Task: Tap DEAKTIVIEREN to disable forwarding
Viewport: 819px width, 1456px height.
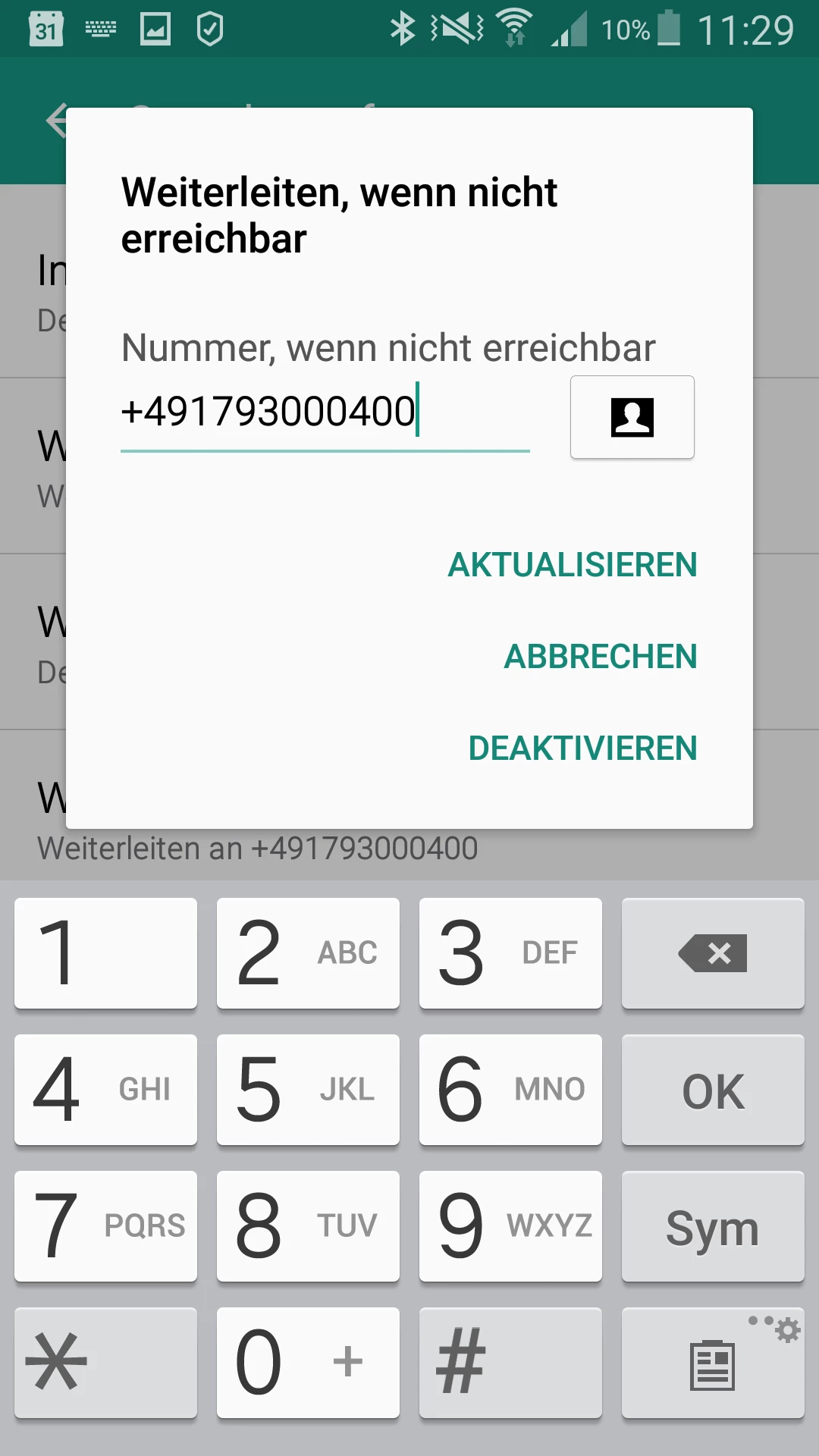Action: [x=582, y=748]
